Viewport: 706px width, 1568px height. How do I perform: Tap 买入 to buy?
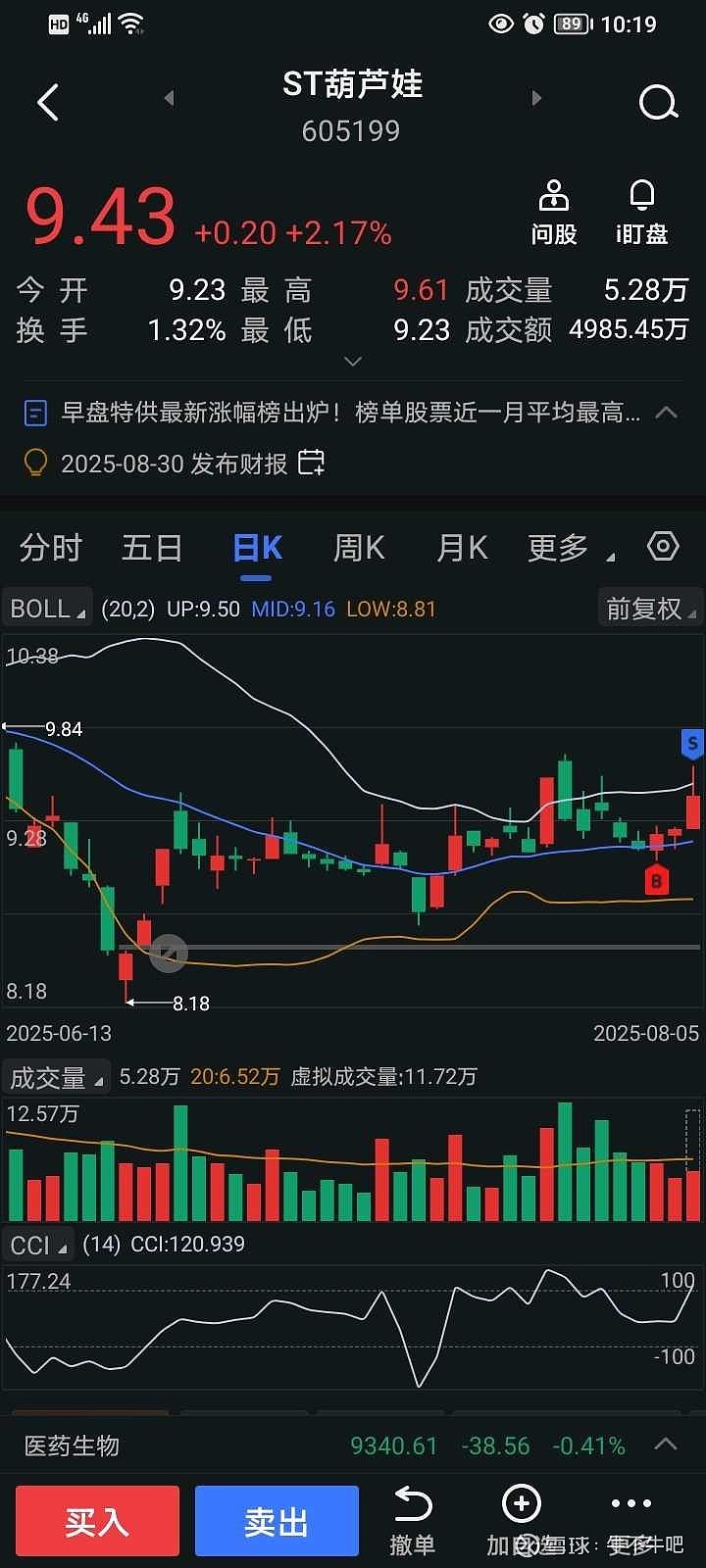tap(97, 1521)
